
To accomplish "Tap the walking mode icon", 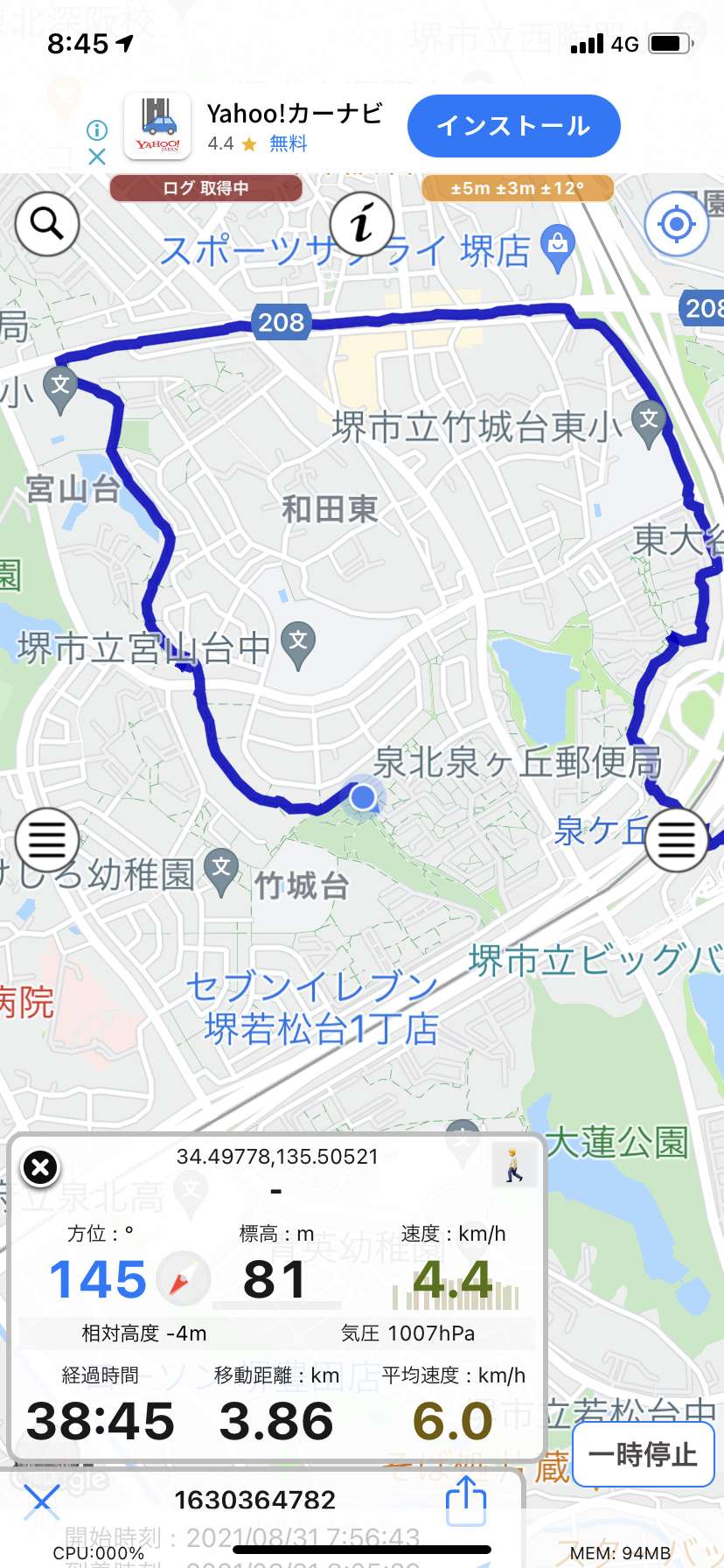I will coord(514,1165).
